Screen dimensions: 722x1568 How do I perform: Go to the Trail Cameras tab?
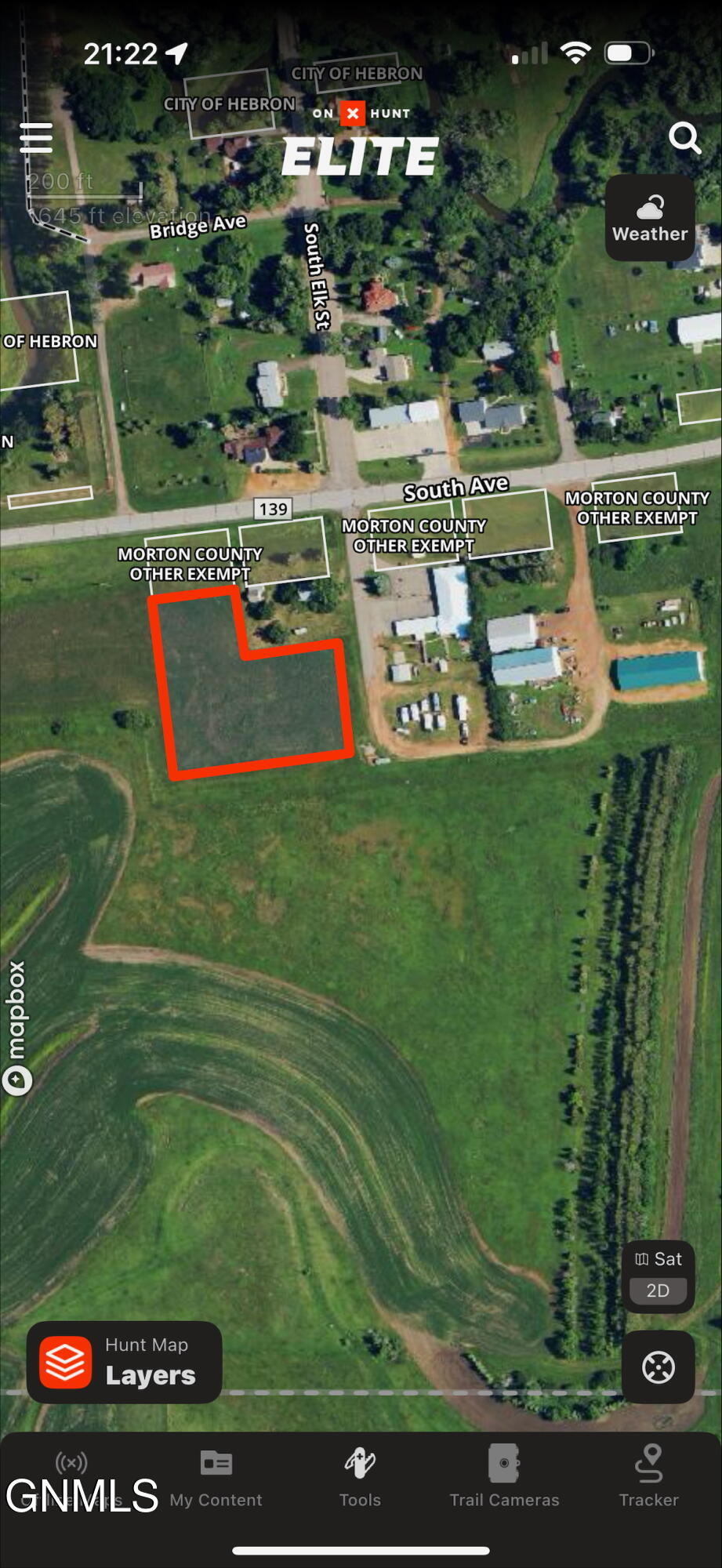click(x=504, y=1479)
